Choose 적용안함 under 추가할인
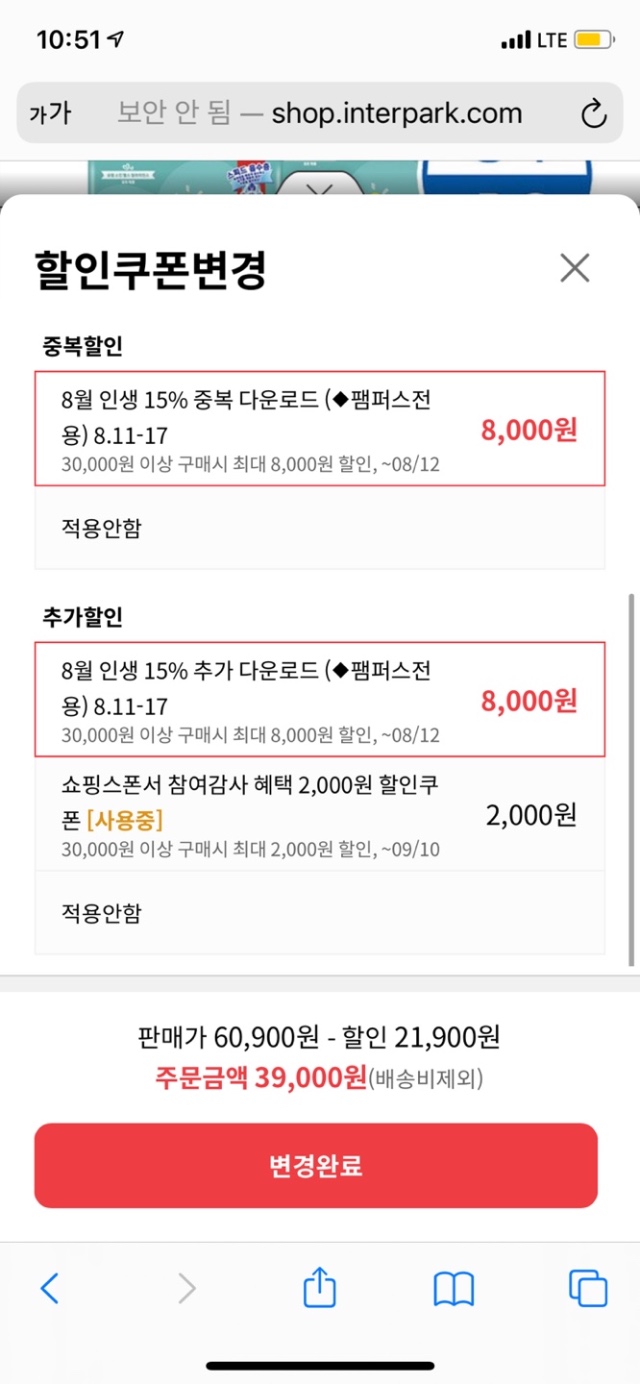 [320, 912]
